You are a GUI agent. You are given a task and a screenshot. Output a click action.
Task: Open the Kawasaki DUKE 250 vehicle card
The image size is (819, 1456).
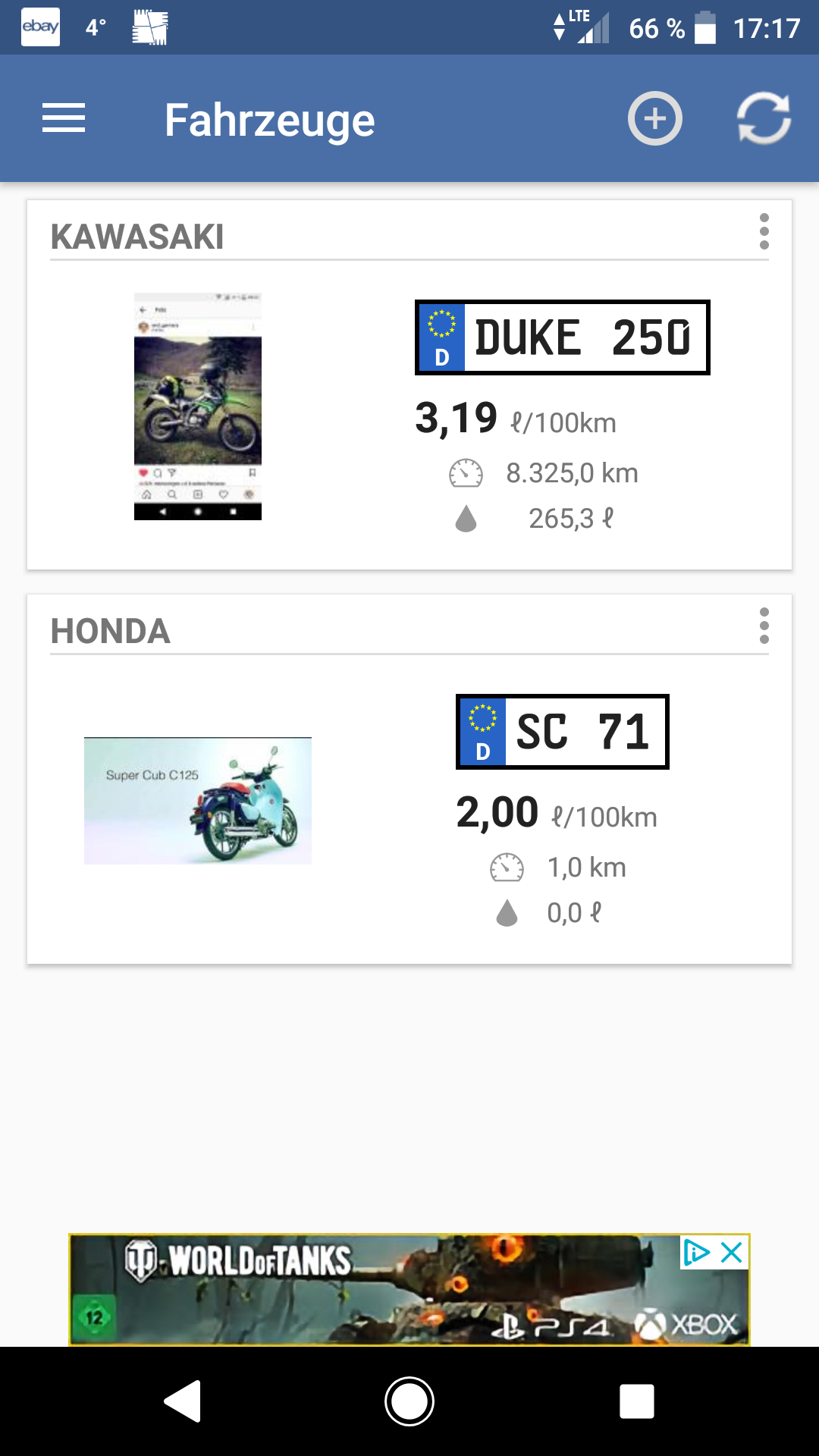[409, 409]
